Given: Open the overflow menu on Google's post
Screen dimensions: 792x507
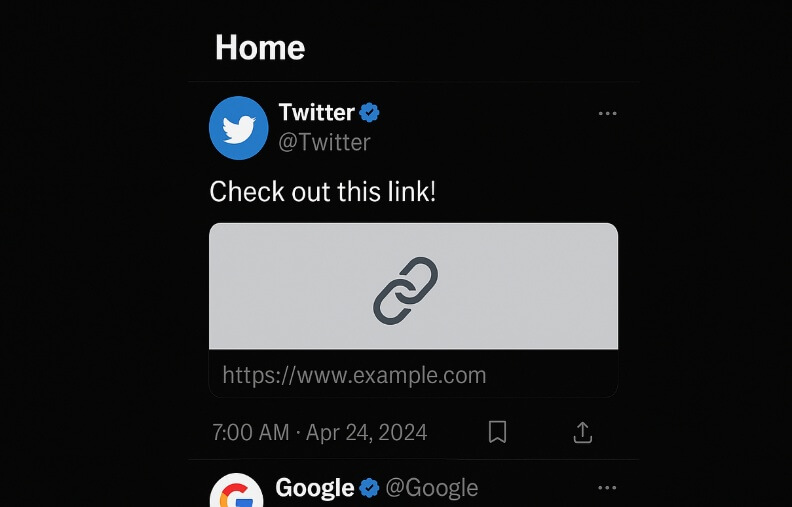Looking at the screenshot, I should click(607, 488).
